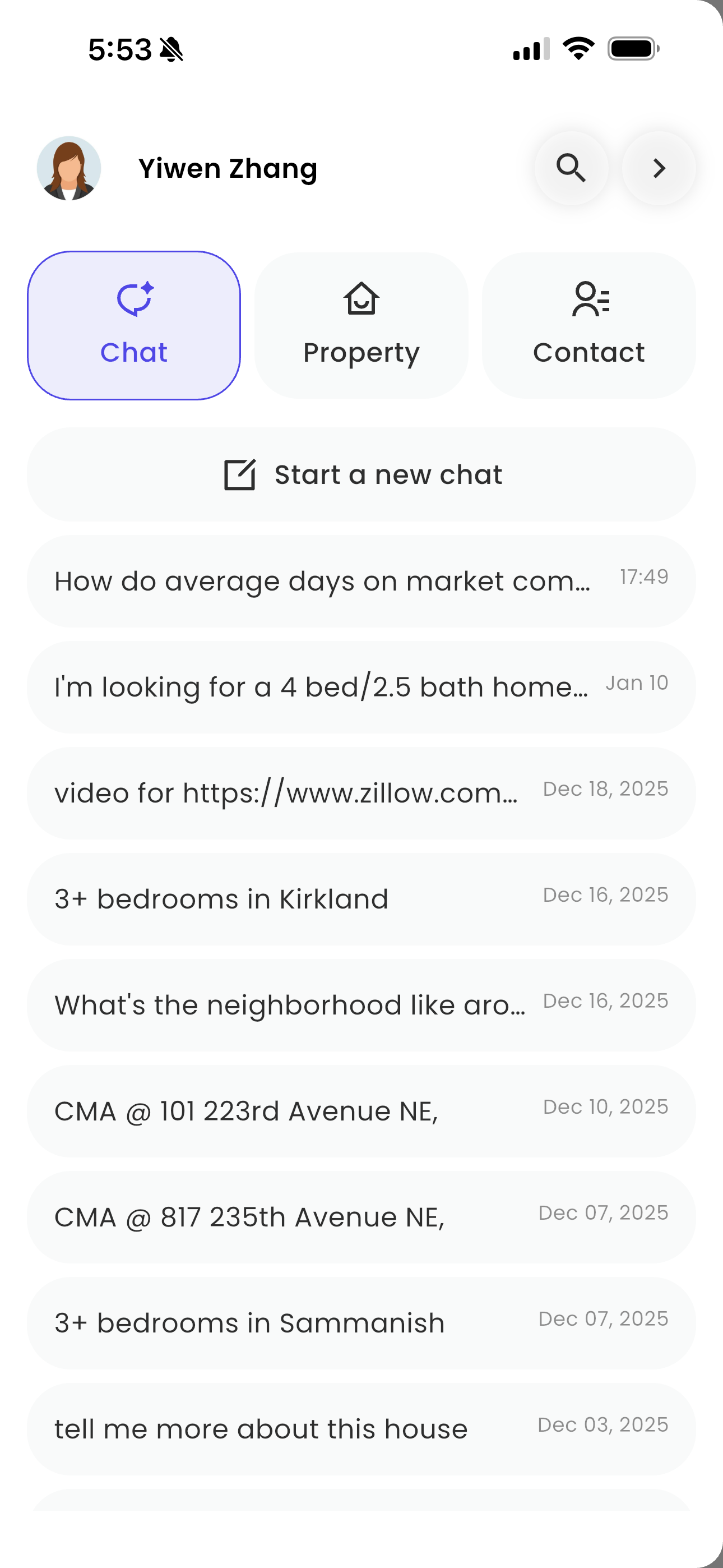Open CMA @ 817 235th Avenue NE chat
Screen dimensions: 723x1568
(361, 1217)
